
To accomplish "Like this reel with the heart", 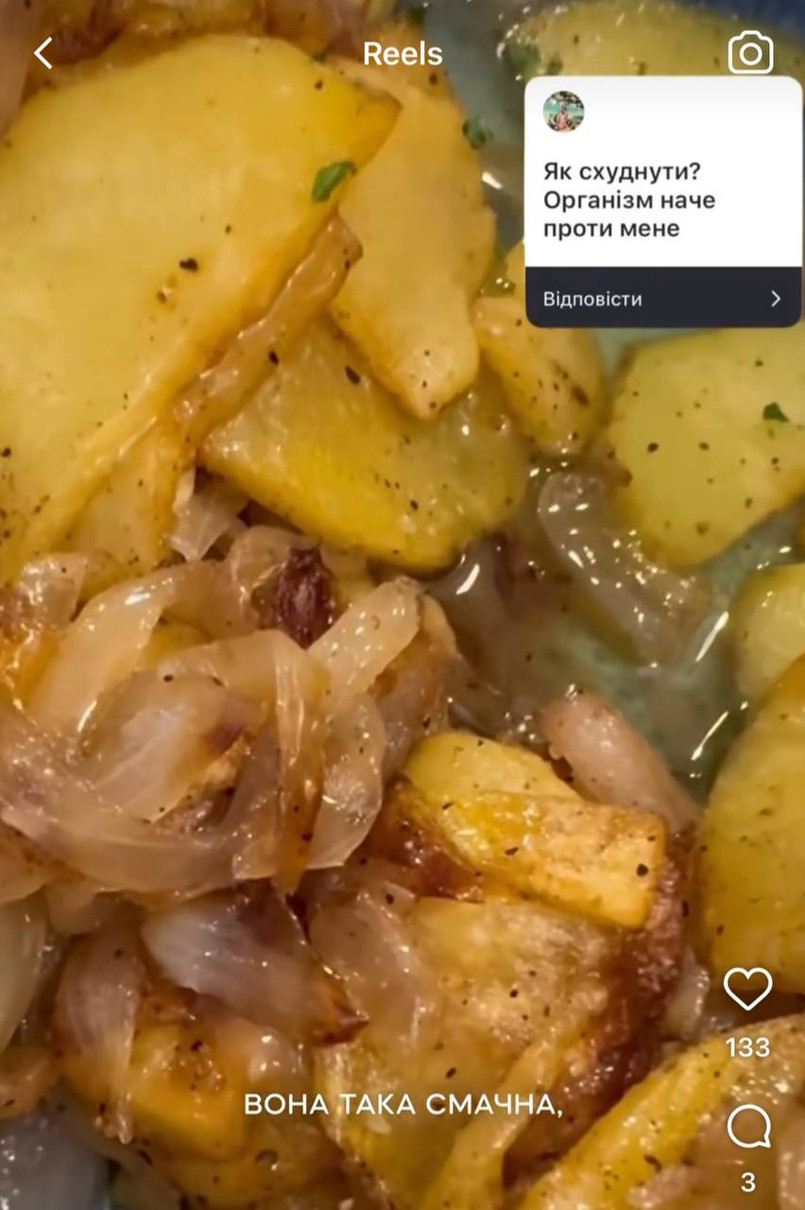I will pyautogui.click(x=748, y=989).
